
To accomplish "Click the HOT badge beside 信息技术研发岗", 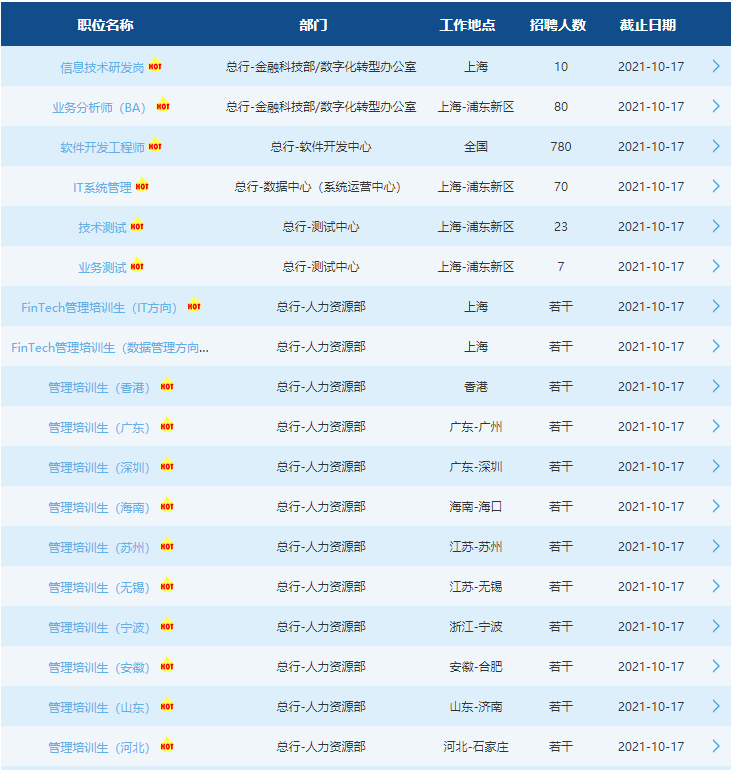I will point(155,63).
